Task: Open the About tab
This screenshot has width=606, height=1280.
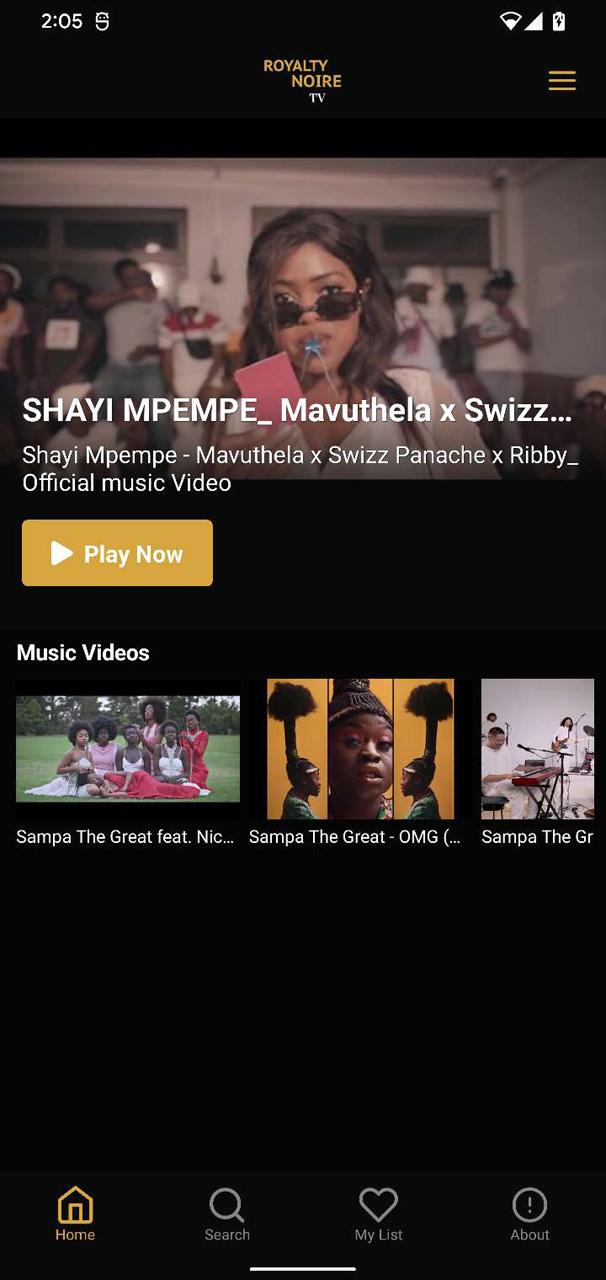Action: 530,1215
